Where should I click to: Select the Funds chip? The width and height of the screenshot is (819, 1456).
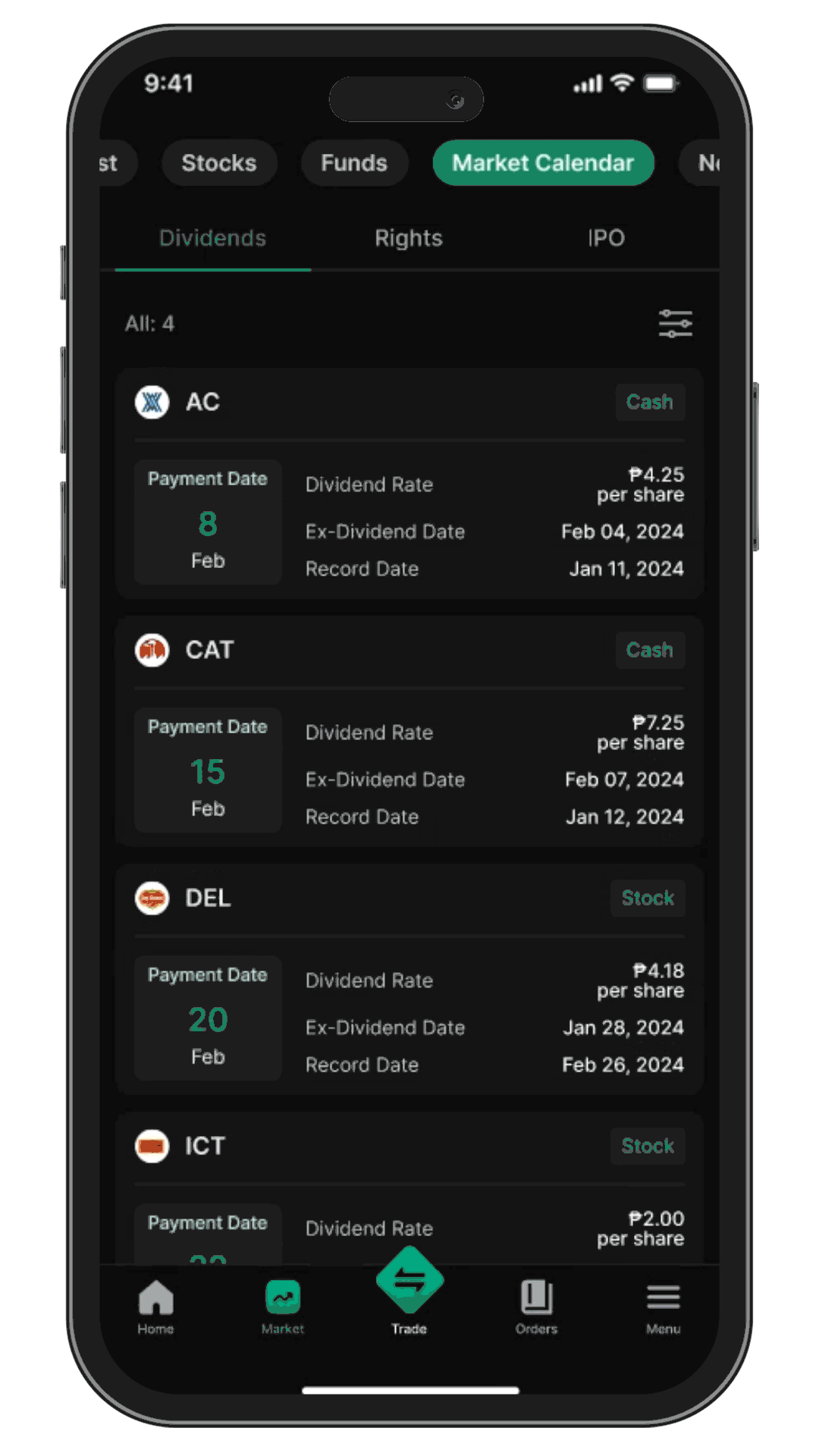tap(354, 163)
